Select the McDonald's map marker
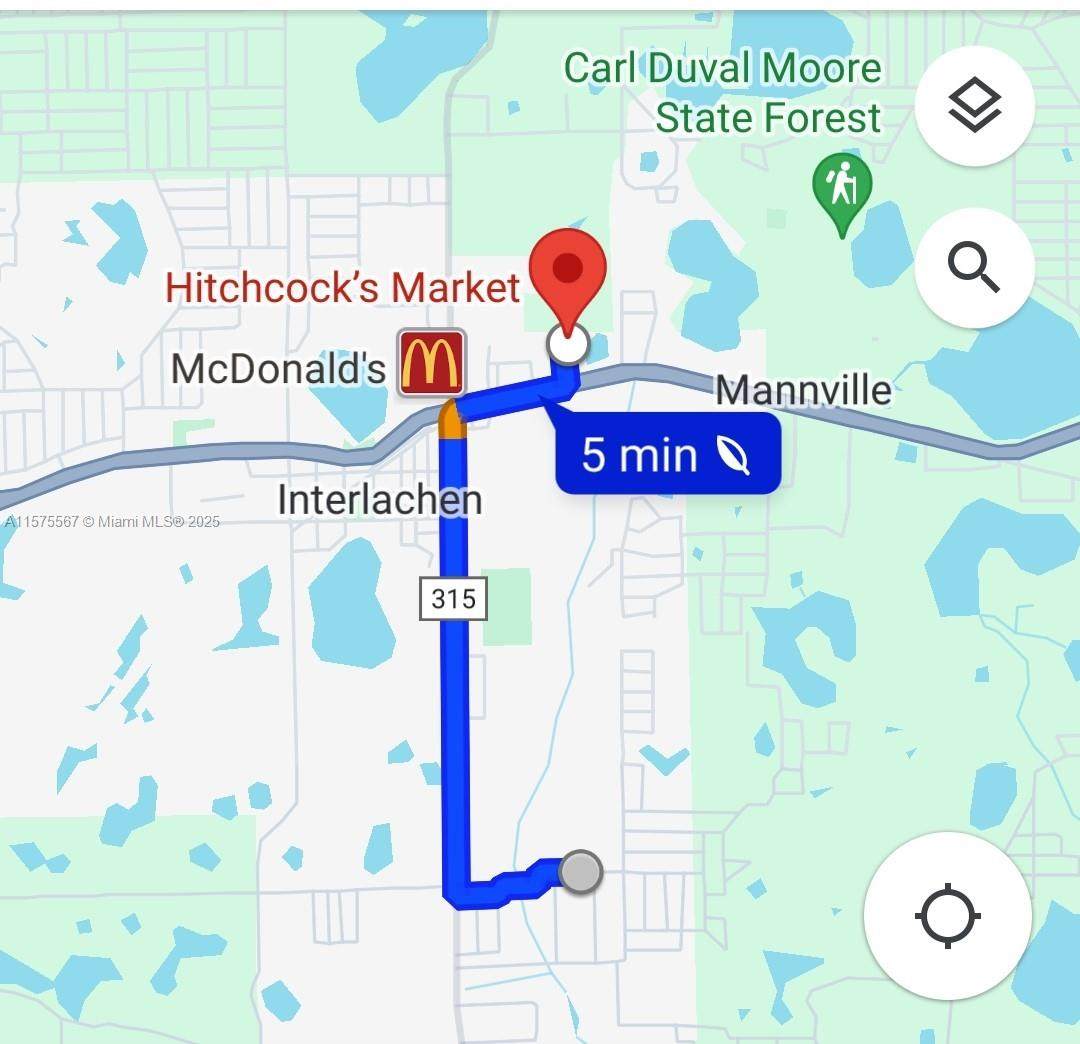Image resolution: width=1080 pixels, height=1044 pixels. (432, 362)
